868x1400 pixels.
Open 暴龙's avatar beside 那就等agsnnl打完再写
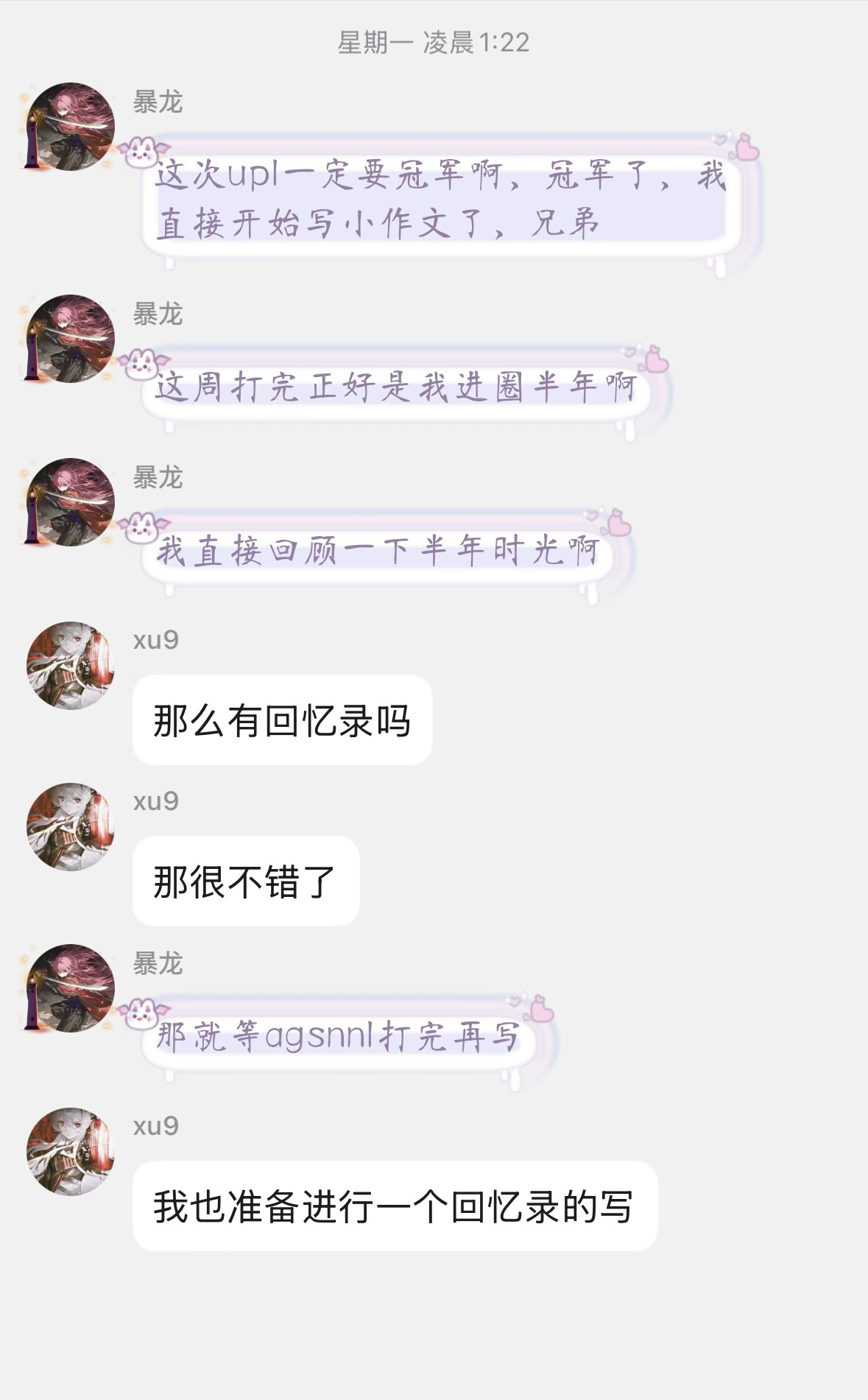click(x=71, y=988)
